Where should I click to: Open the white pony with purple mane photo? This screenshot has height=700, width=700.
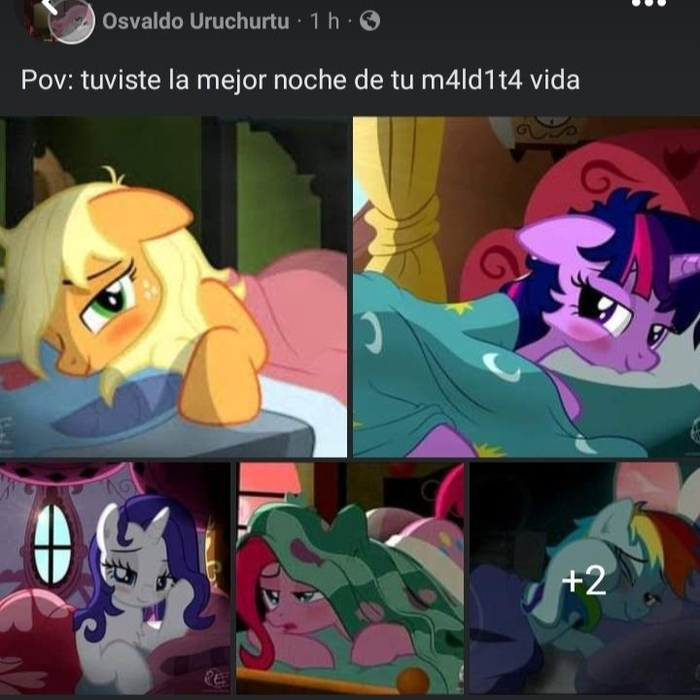pyautogui.click(x=114, y=578)
